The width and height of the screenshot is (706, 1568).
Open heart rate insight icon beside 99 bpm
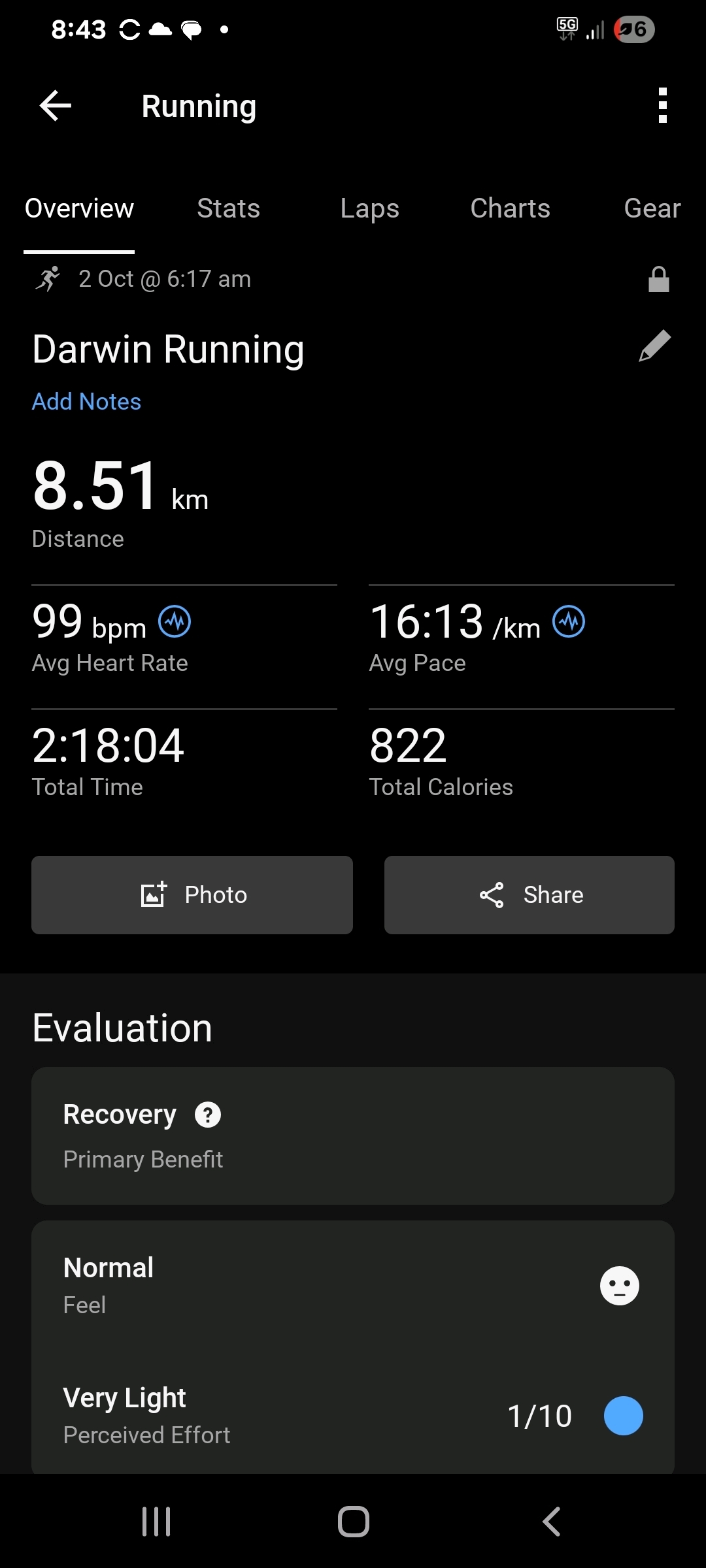[x=175, y=621]
